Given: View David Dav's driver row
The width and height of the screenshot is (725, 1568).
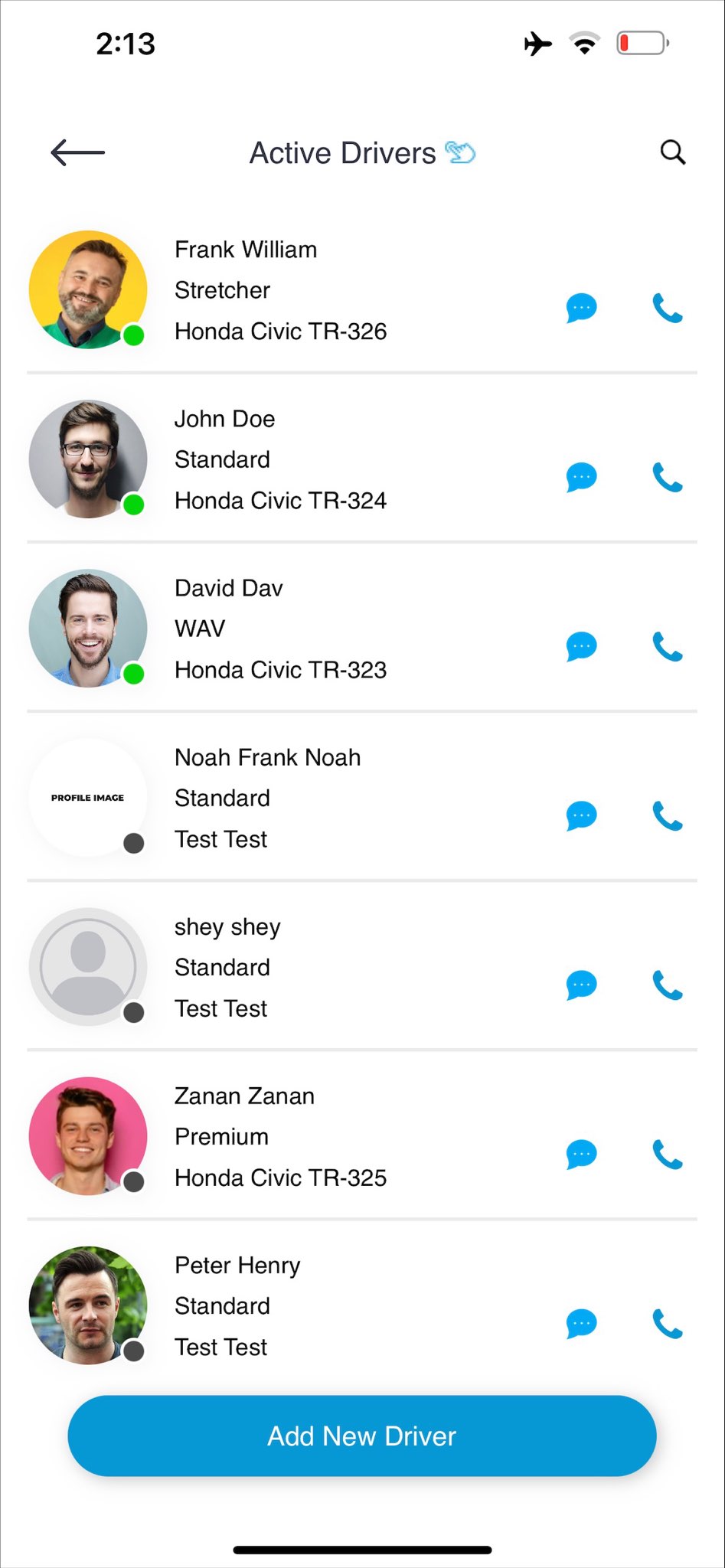Looking at the screenshot, I should tap(362, 628).
